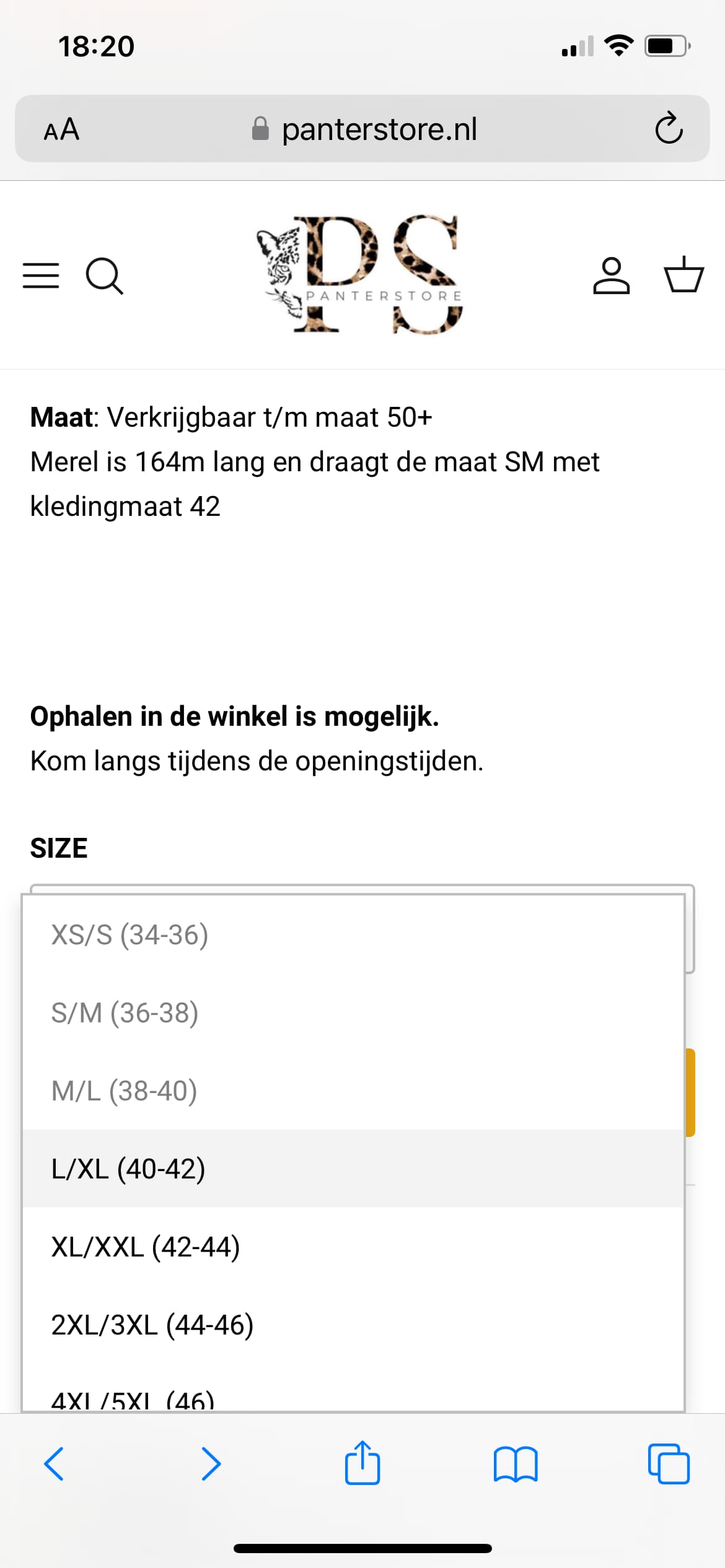Open the hamburger menu
Image resolution: width=725 pixels, height=1568 pixels.
[41, 275]
